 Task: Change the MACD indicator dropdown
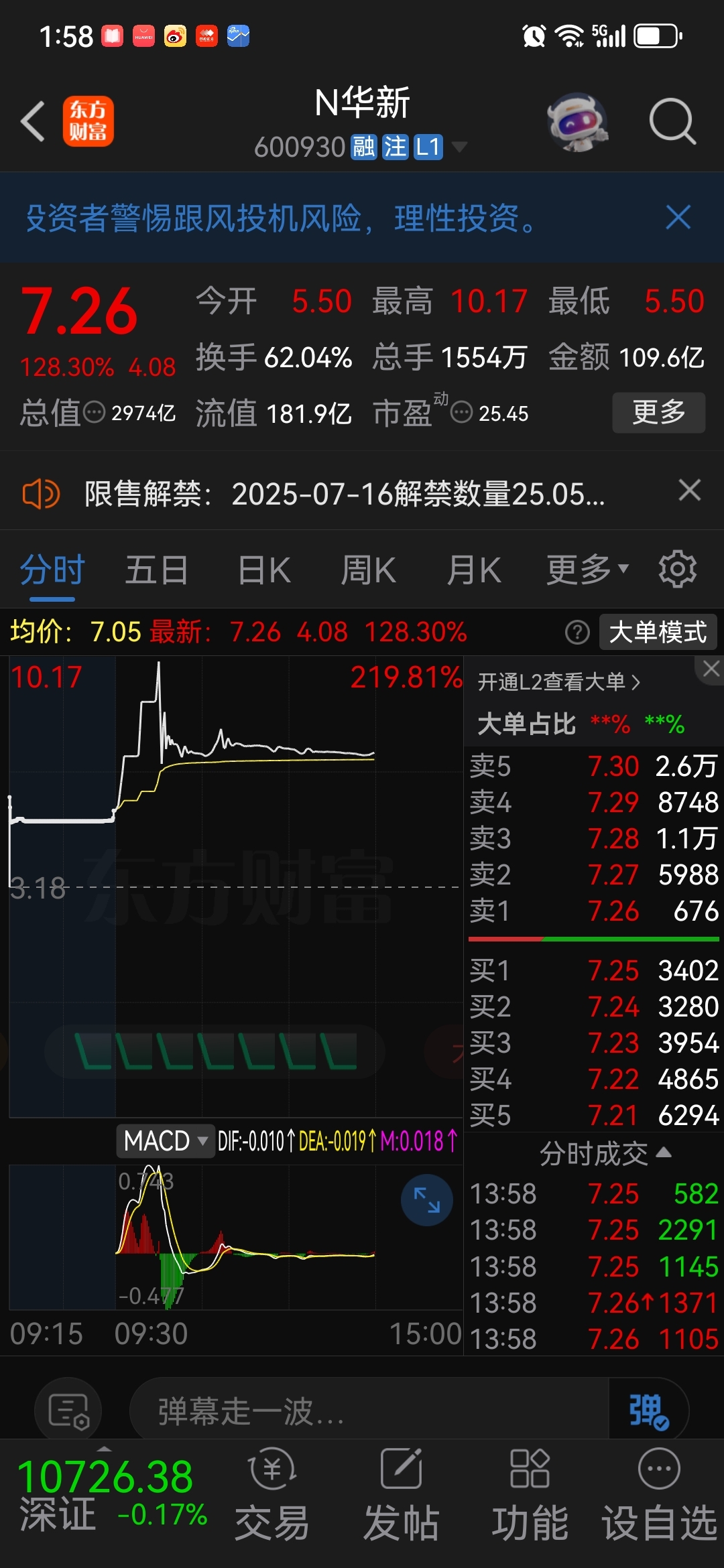click(166, 1140)
